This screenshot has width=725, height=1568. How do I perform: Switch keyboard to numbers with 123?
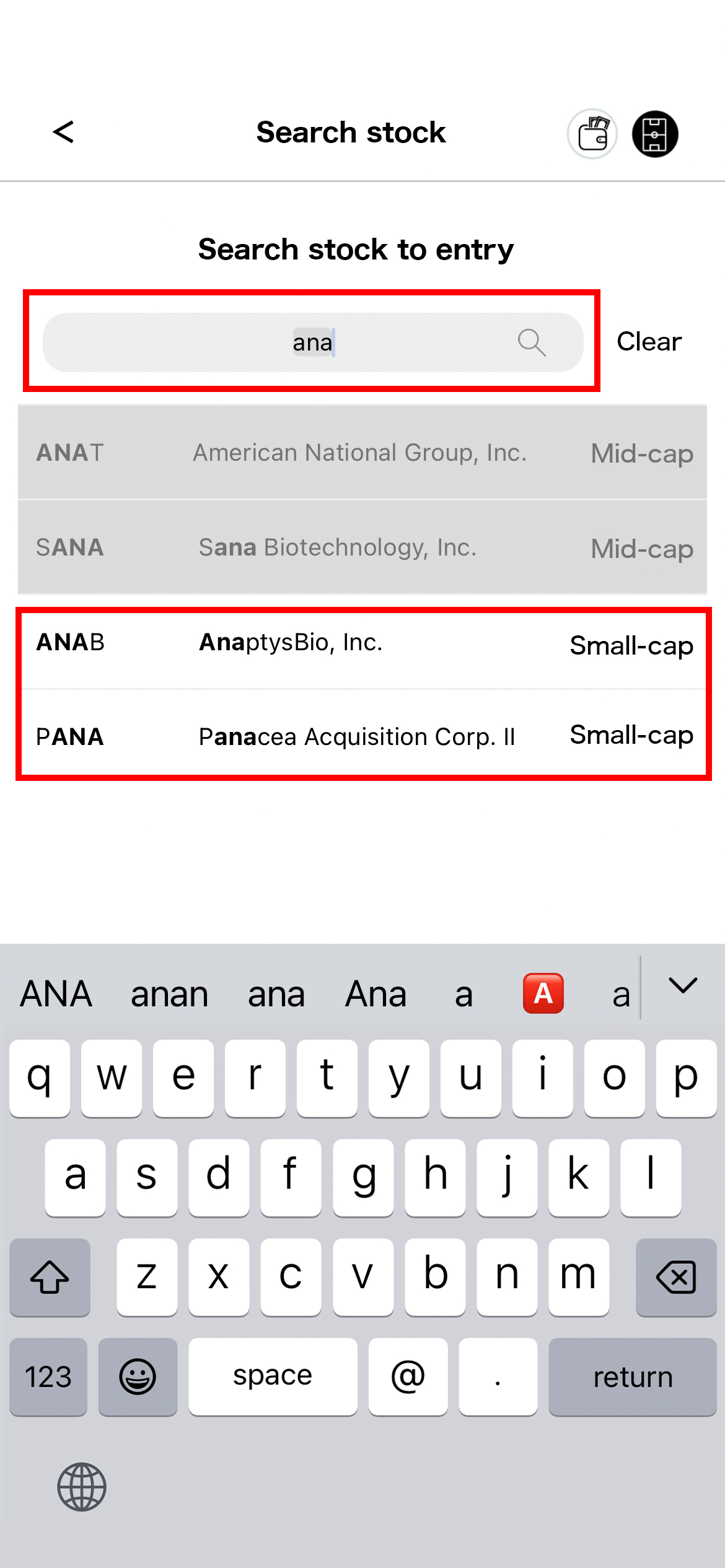click(48, 1377)
